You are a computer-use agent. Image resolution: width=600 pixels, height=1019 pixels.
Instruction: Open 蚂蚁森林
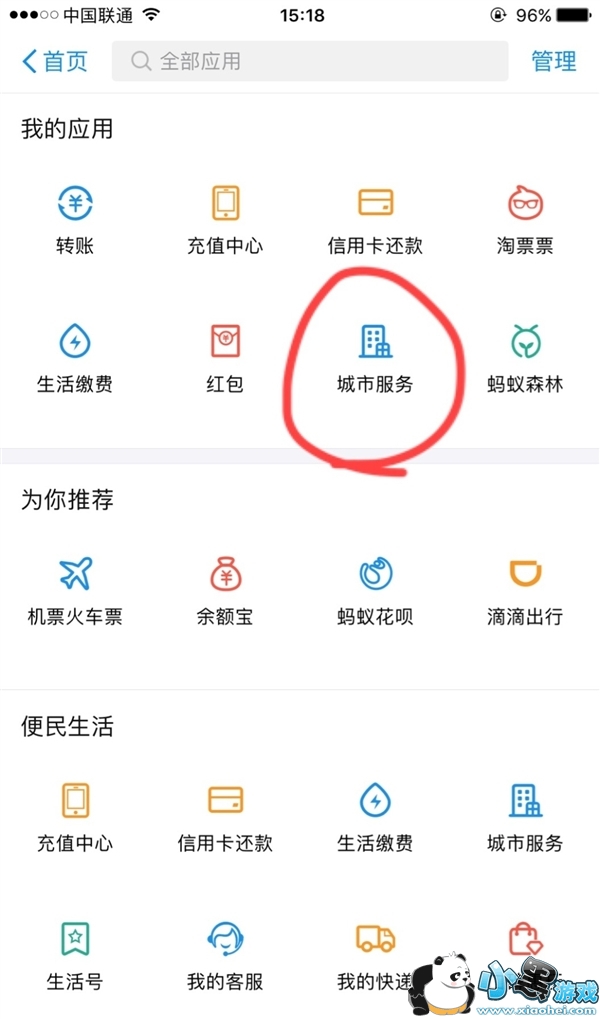click(x=525, y=357)
